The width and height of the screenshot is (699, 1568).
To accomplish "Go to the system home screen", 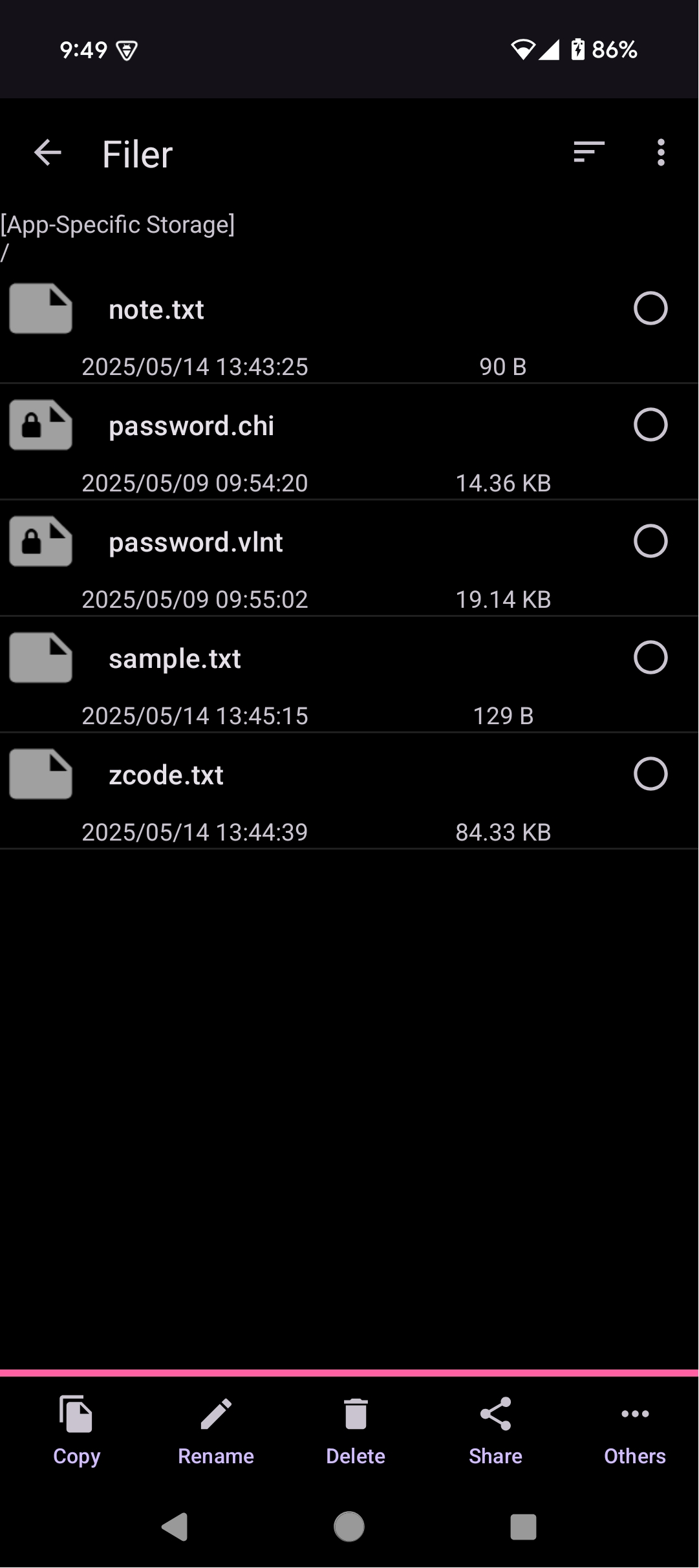I will (349, 1527).
